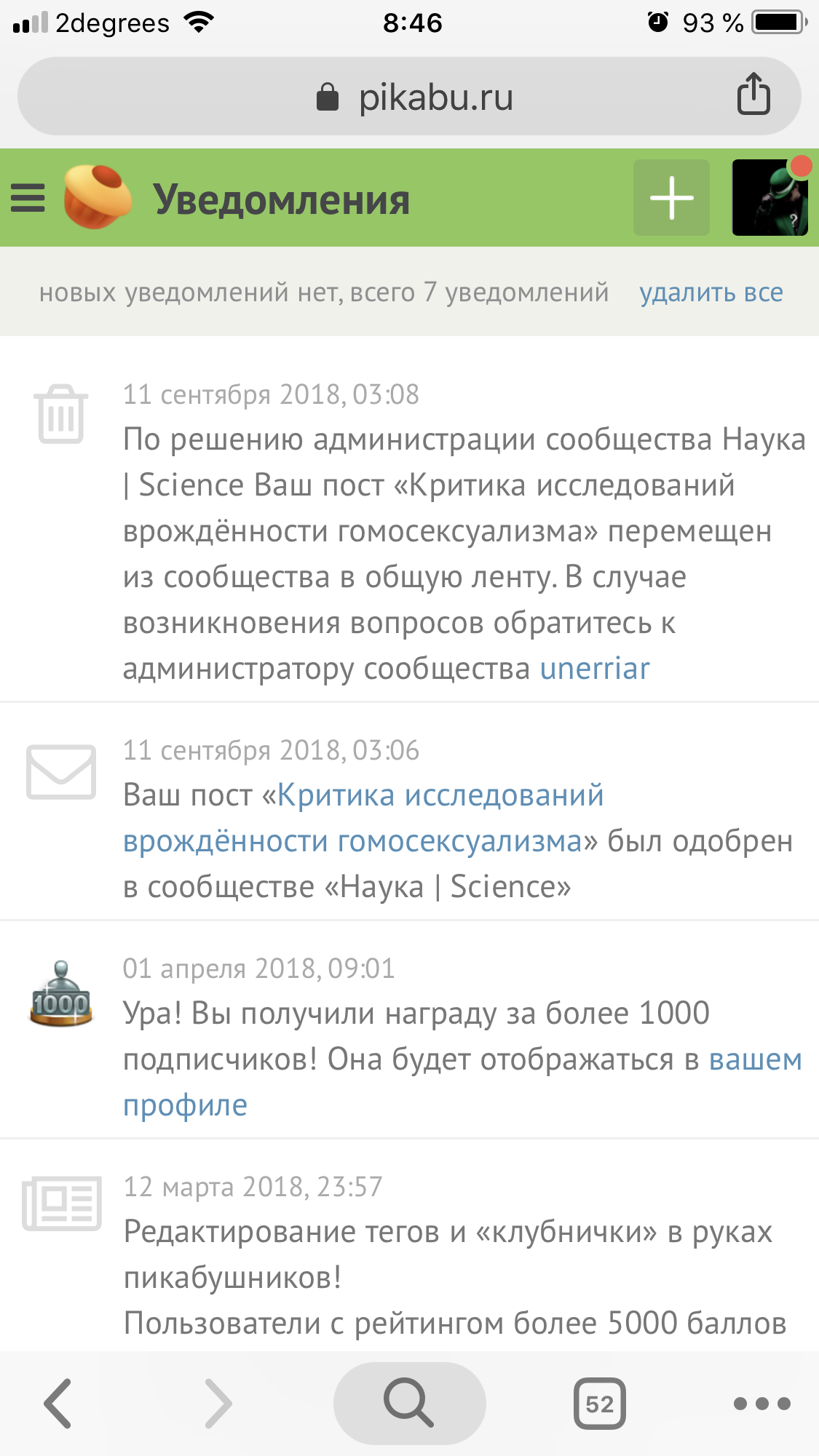Share the page from the address bar

pos(753,95)
